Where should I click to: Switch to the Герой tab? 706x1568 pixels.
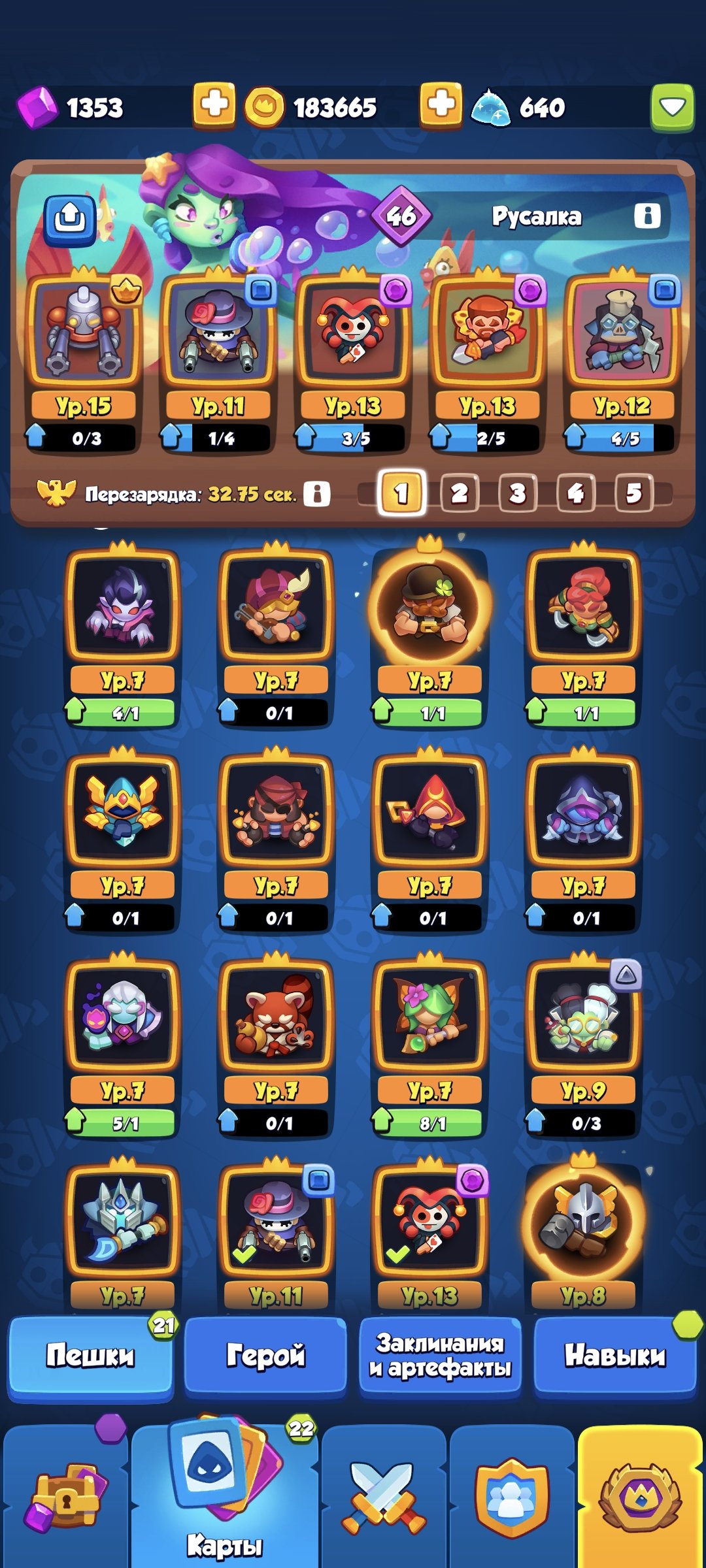[x=265, y=1356]
